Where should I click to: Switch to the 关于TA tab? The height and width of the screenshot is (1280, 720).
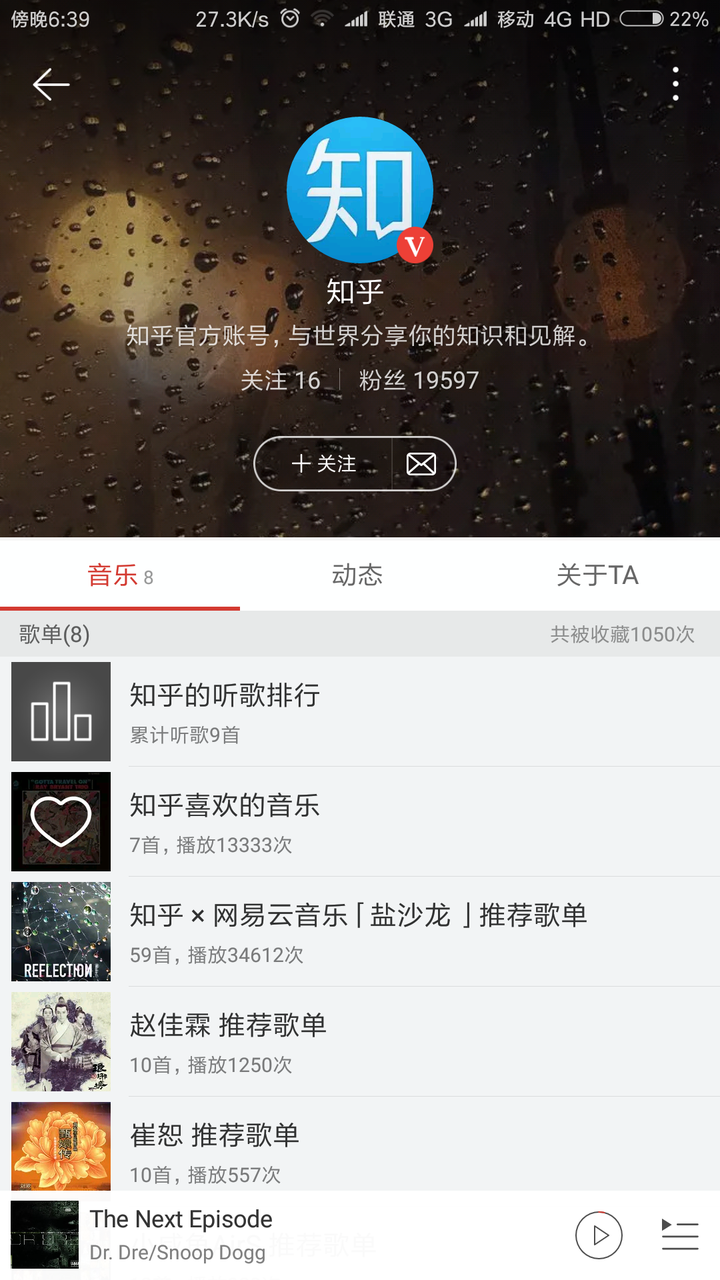pyautogui.click(x=597, y=575)
